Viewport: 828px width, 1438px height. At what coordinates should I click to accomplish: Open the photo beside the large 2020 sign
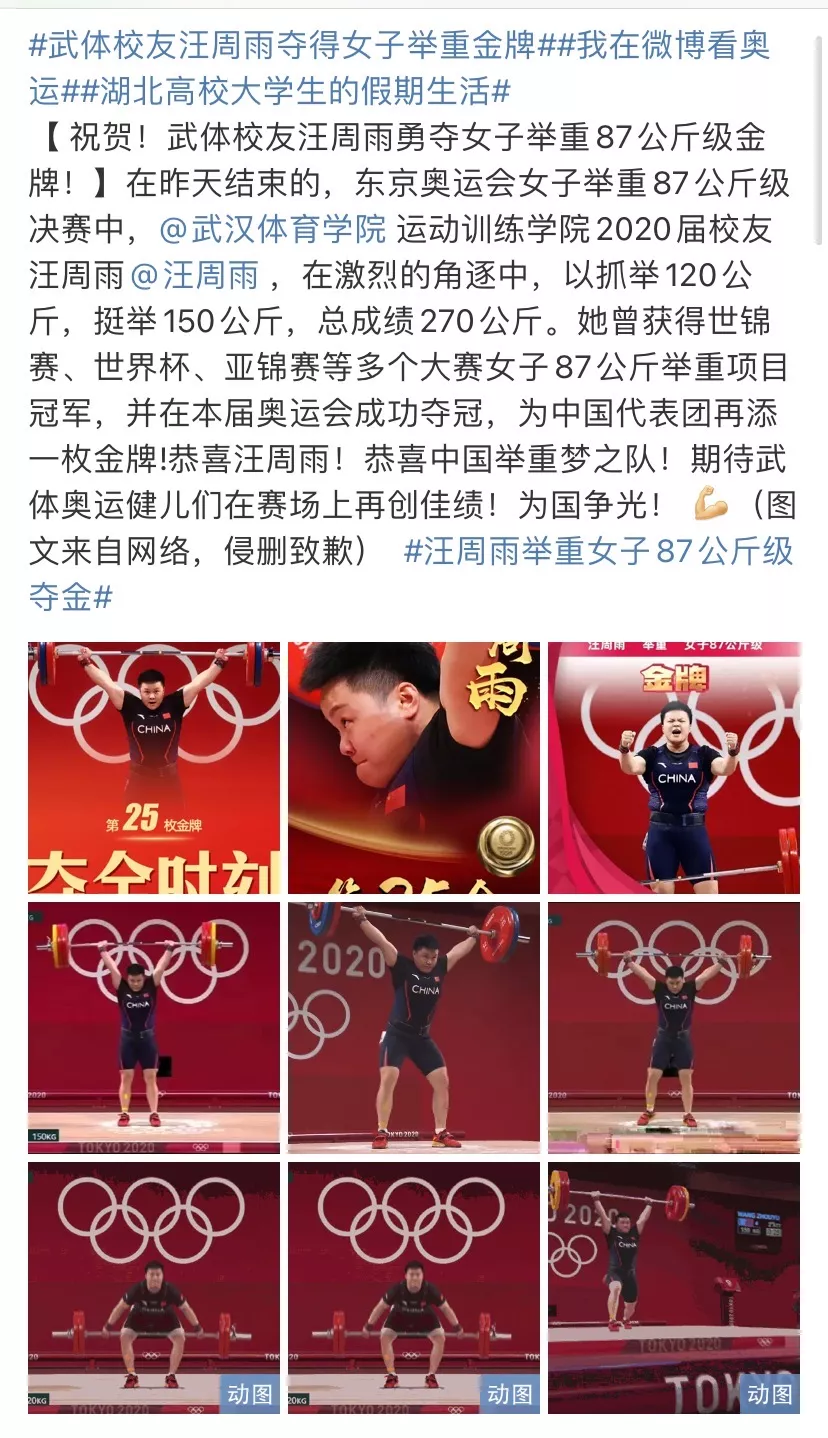[413, 1027]
